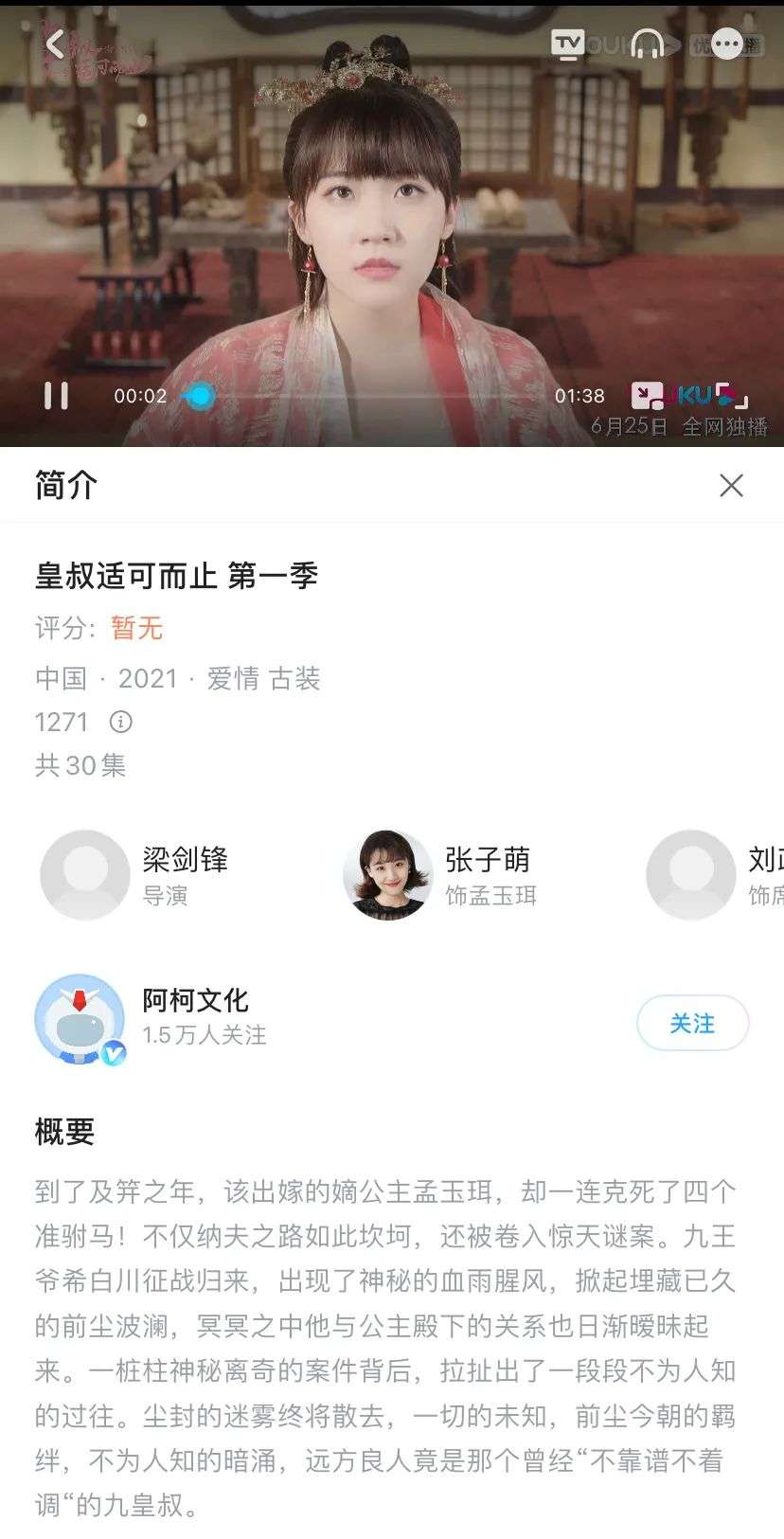The height and width of the screenshot is (1539, 784).
Task: Open the player's more options menu
Action: (726, 44)
